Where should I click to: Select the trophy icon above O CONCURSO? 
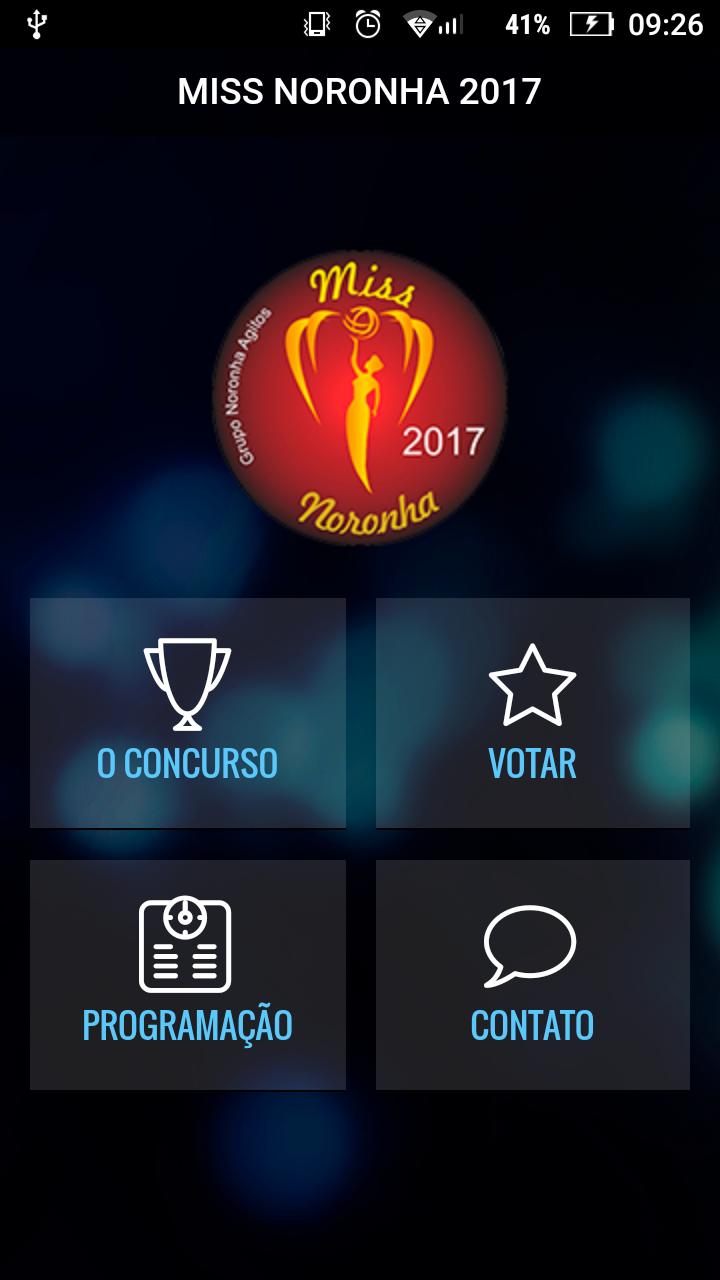[x=188, y=682]
